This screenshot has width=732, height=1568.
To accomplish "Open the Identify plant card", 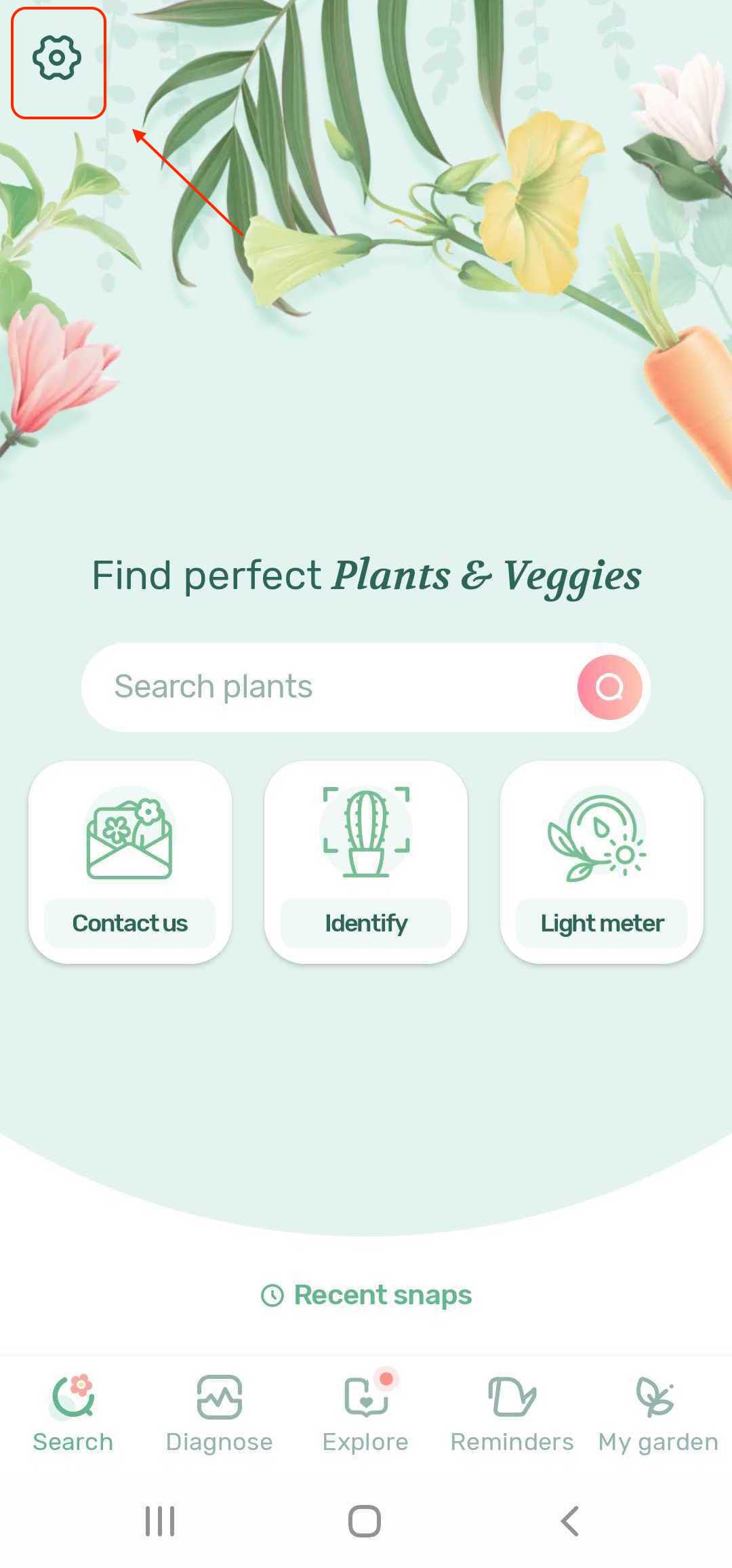I will tap(366, 862).
